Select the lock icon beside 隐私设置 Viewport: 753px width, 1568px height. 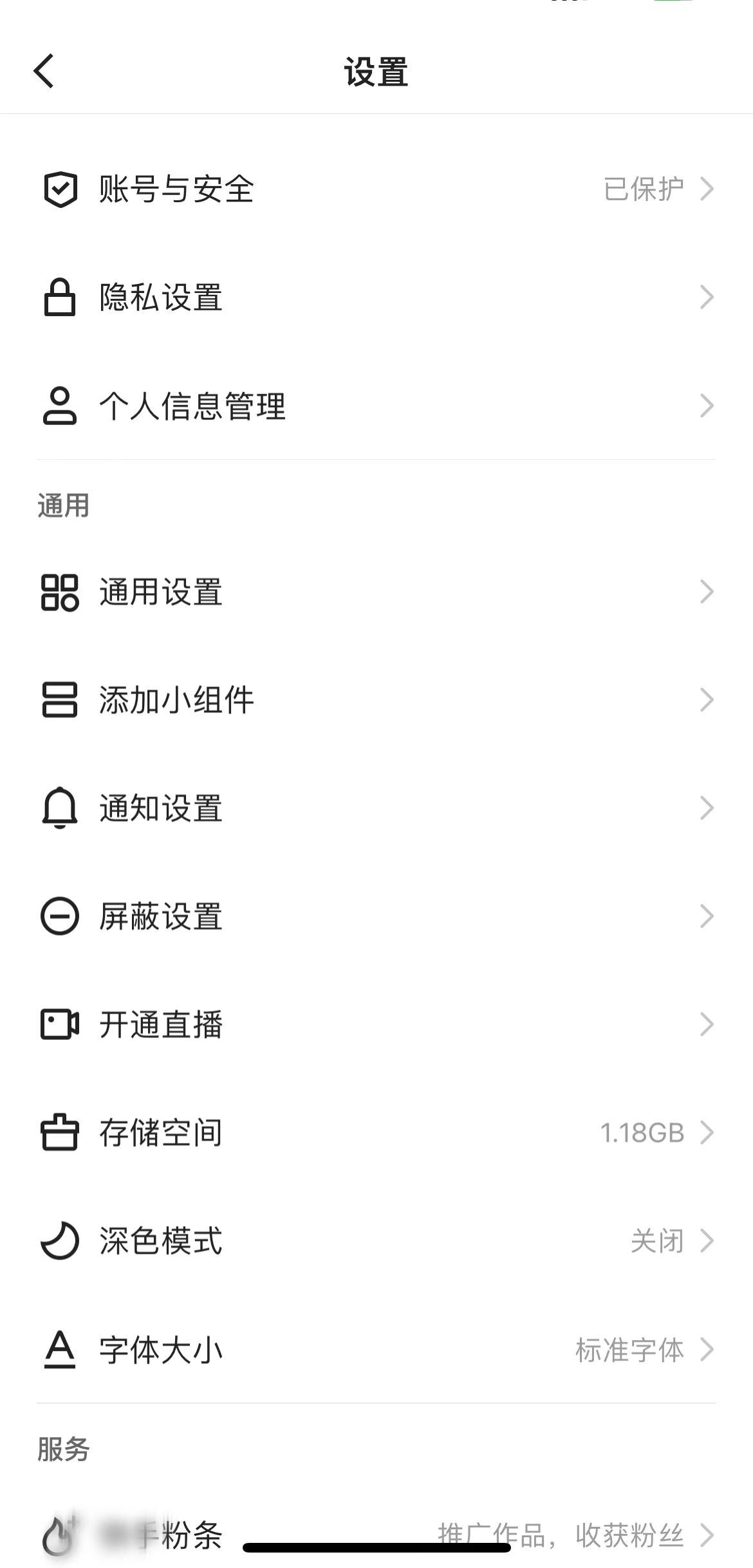60,296
